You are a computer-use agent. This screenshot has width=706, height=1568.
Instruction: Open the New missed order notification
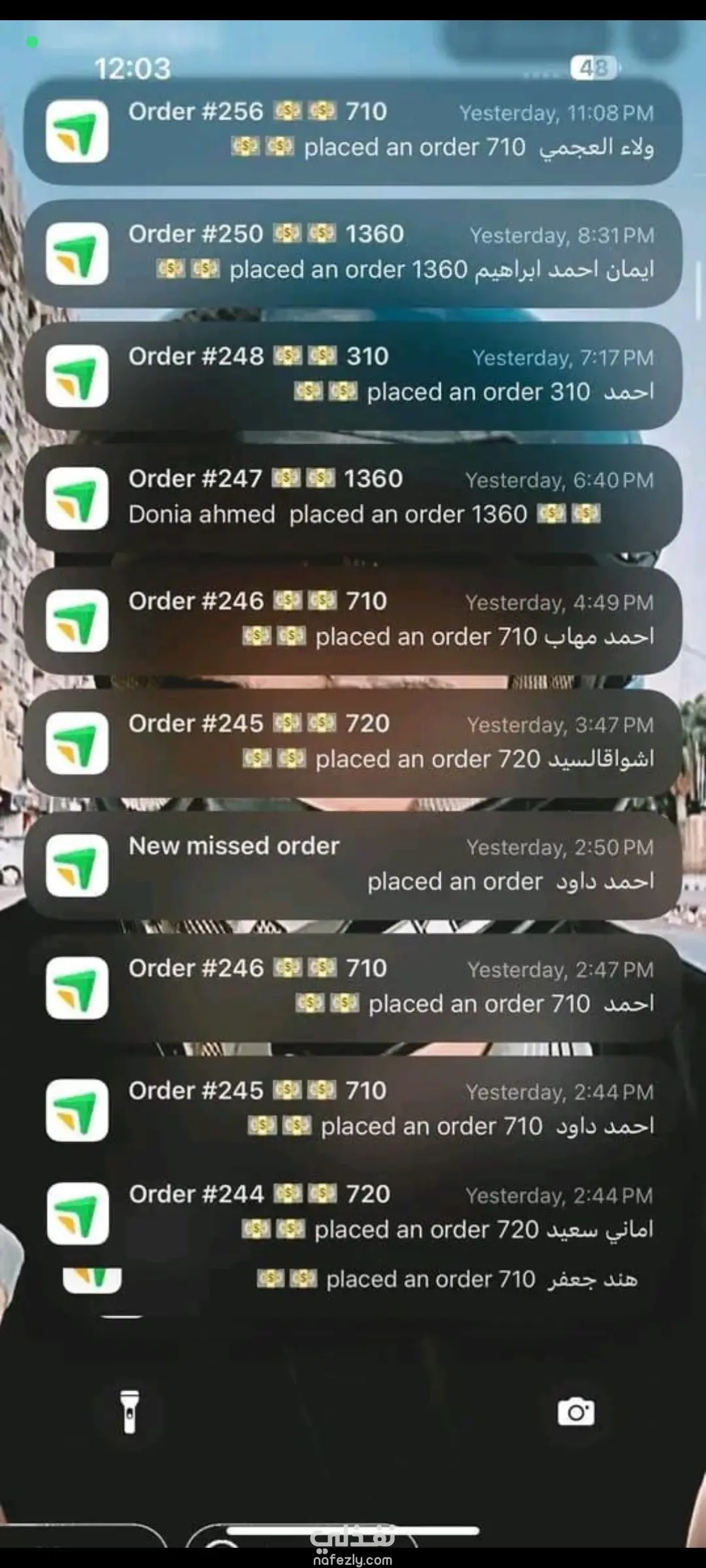(353, 864)
